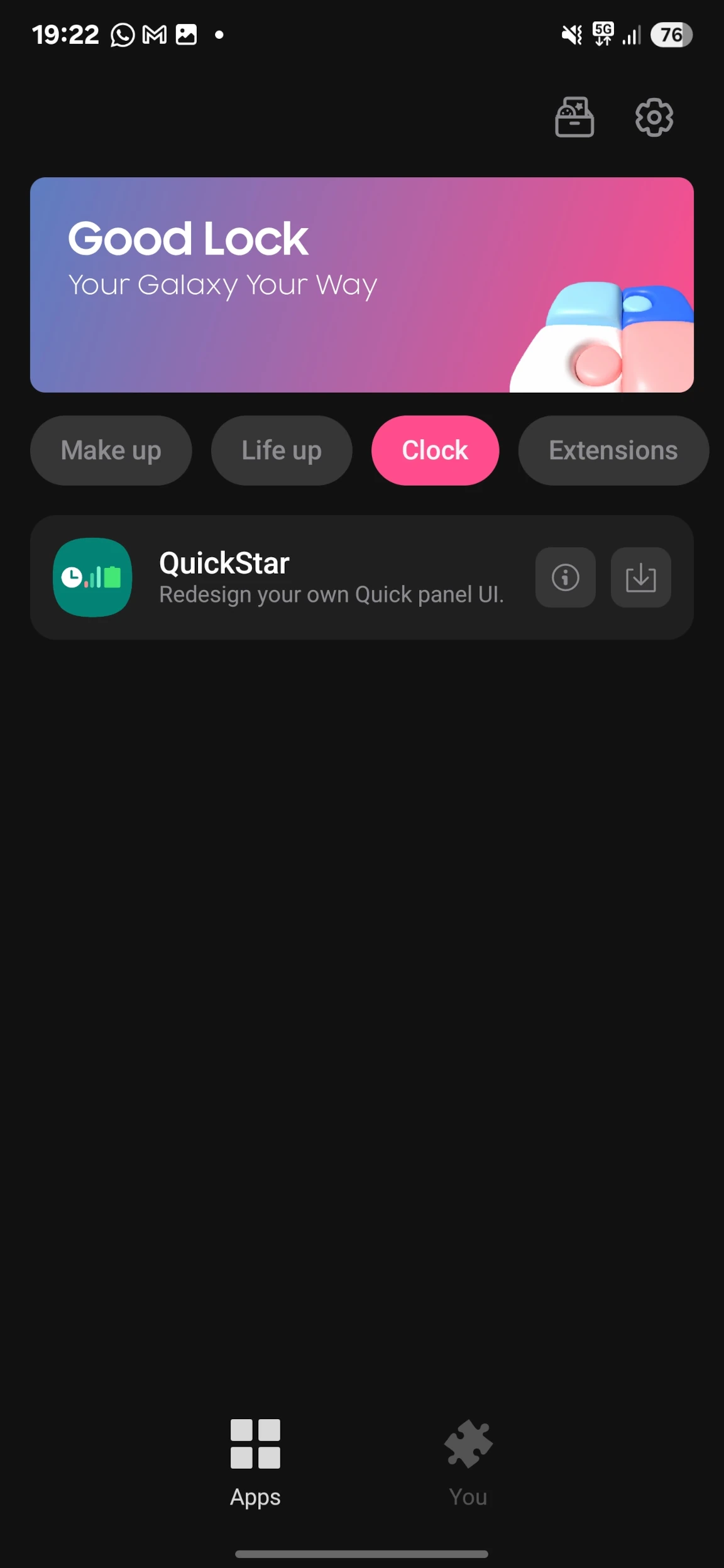Viewport: 724px width, 1568px height.
Task: View info about QuickStar
Action: pos(565,577)
